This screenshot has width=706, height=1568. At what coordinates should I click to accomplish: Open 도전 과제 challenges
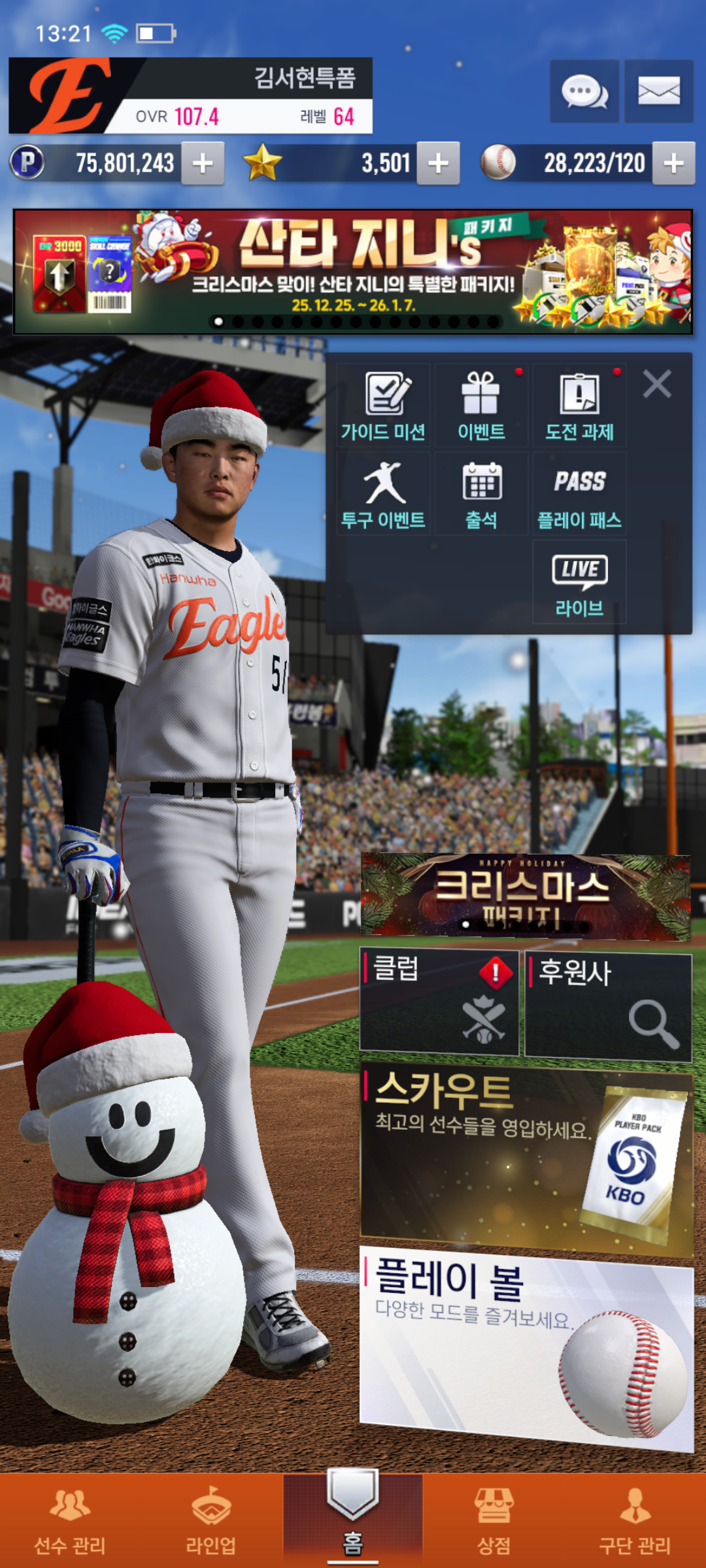click(x=579, y=406)
